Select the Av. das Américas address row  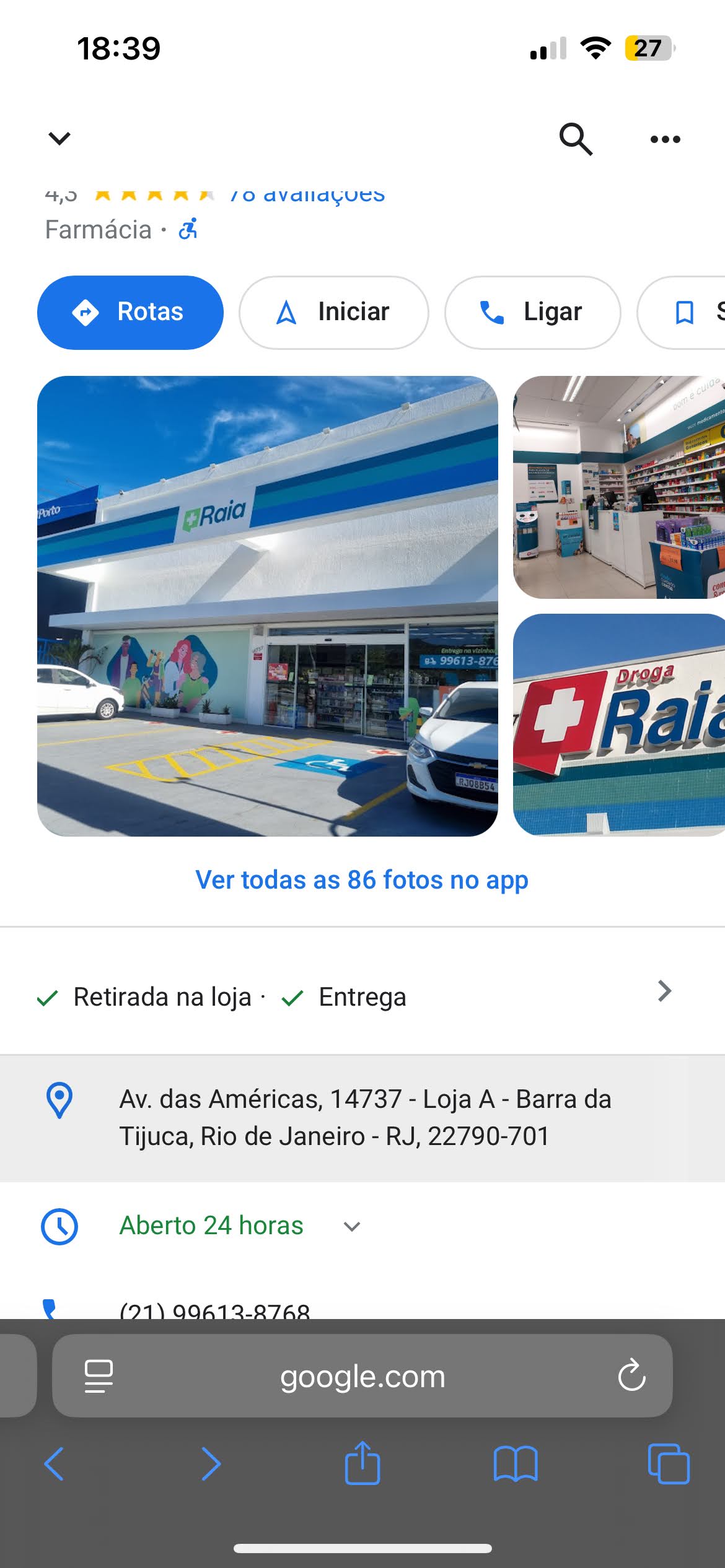tap(364, 1118)
